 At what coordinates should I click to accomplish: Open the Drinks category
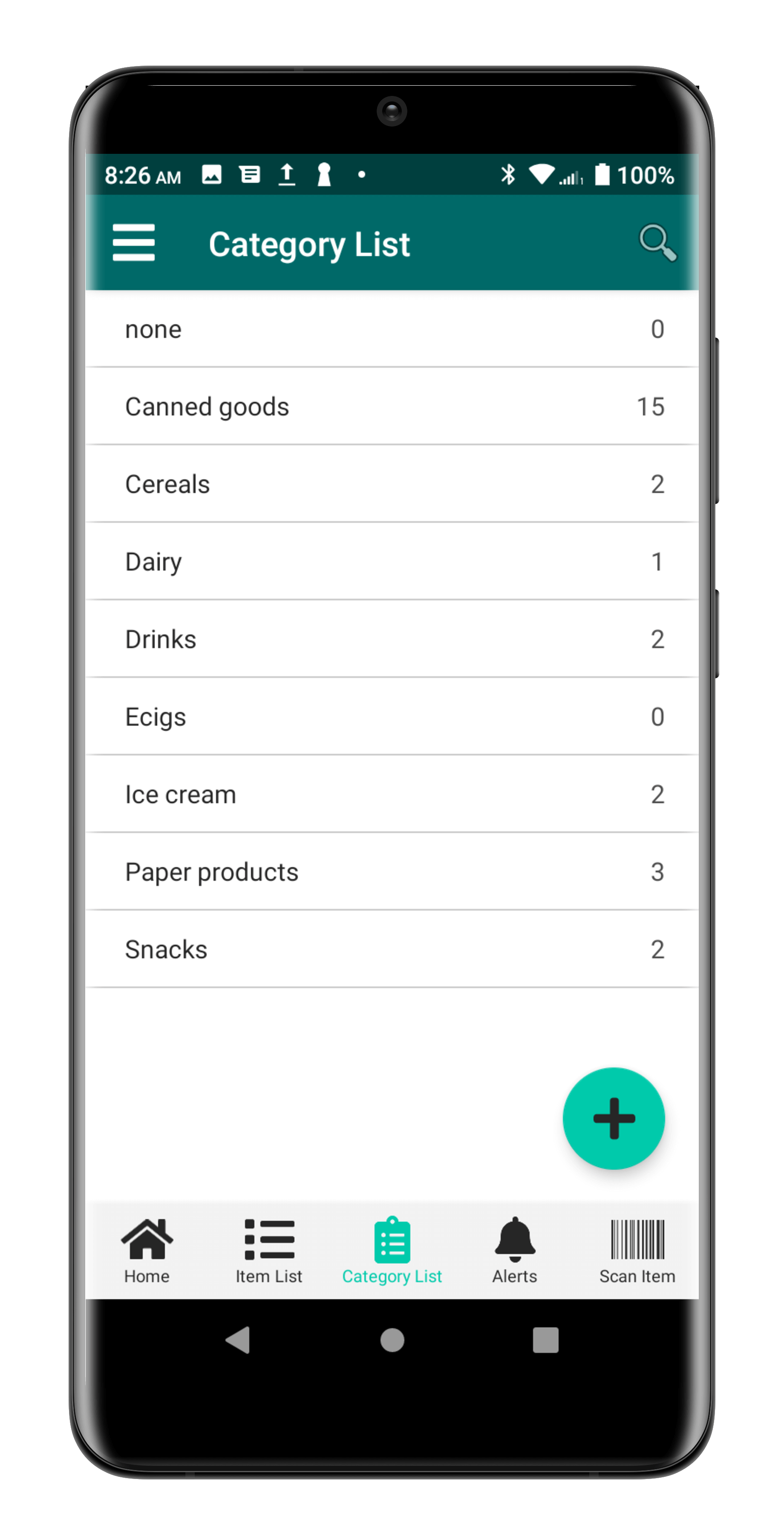[x=392, y=639]
